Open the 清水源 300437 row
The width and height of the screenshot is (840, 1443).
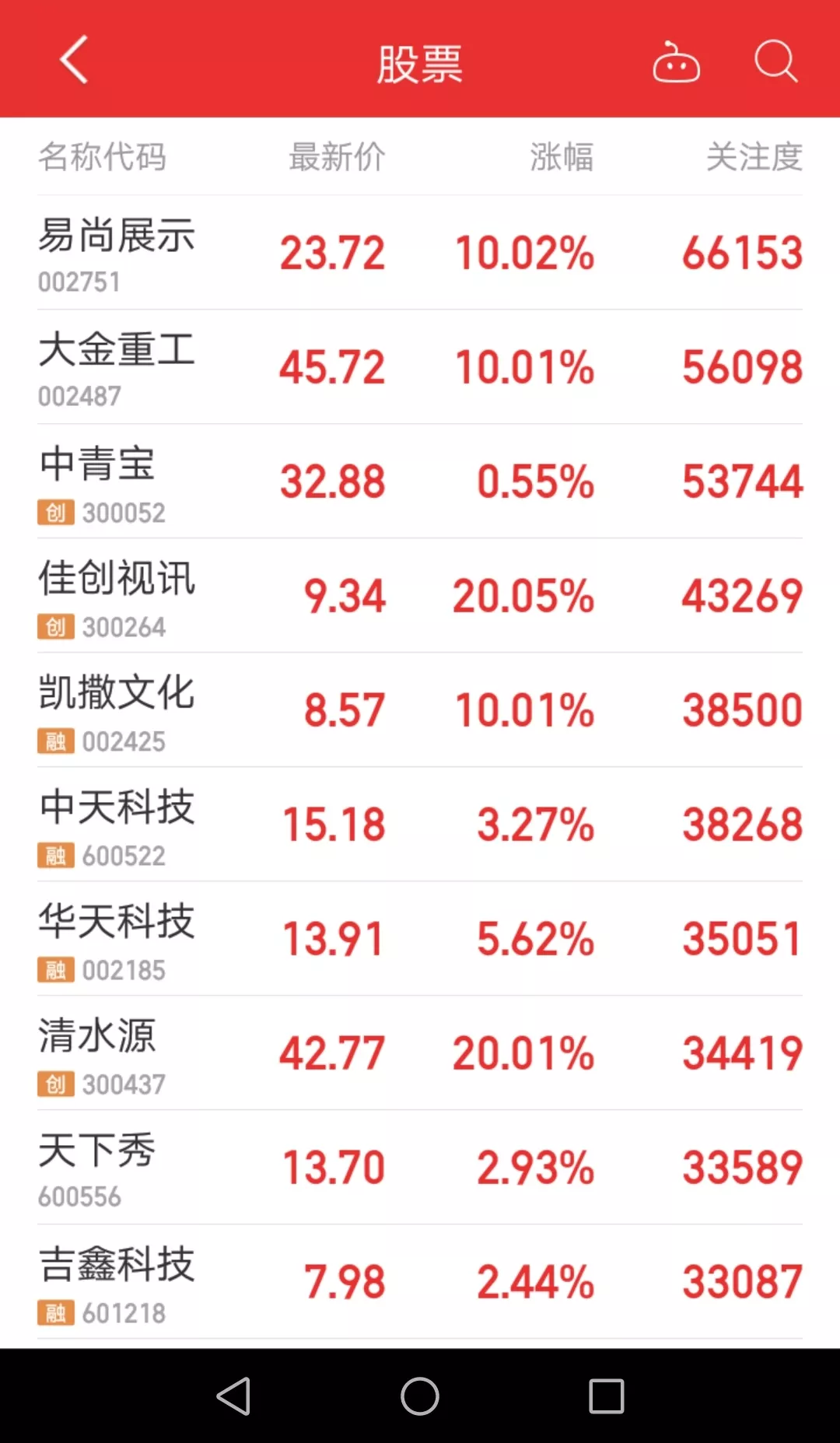pos(420,1053)
